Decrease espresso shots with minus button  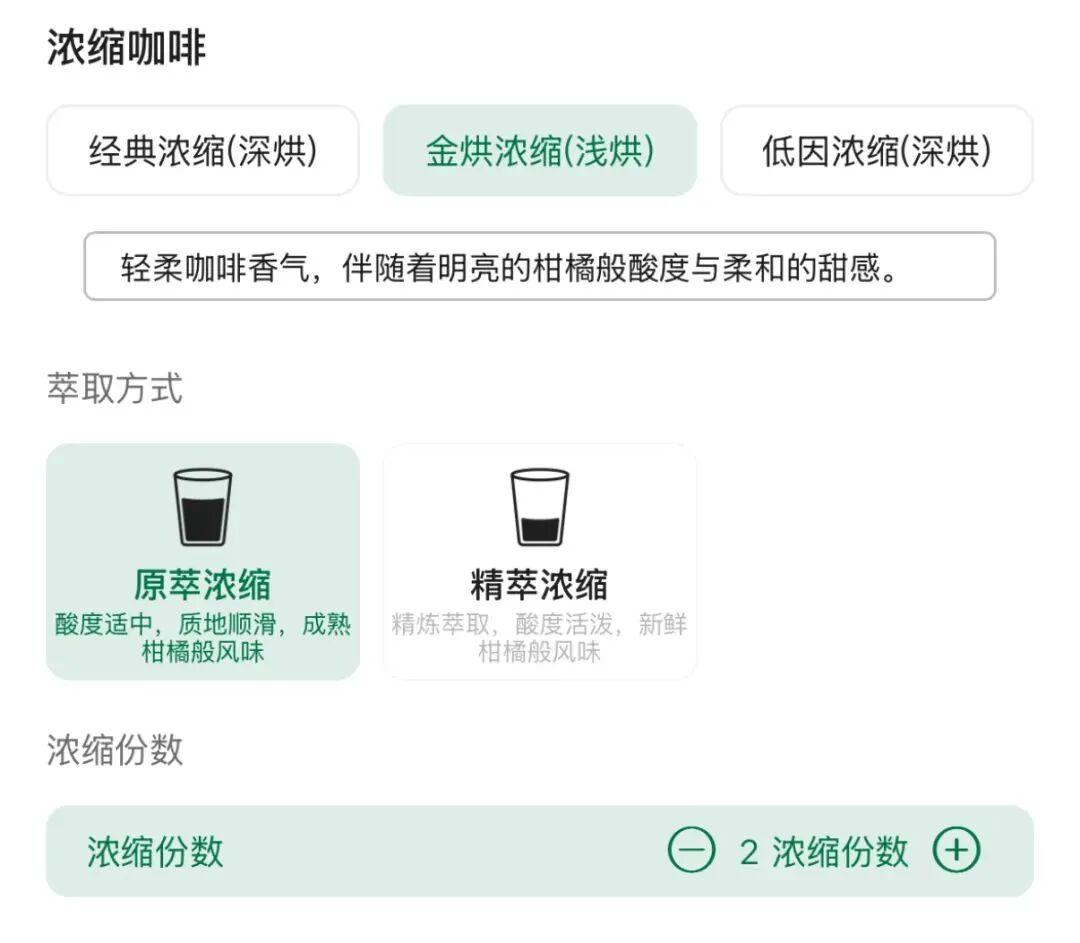pyautogui.click(x=692, y=850)
